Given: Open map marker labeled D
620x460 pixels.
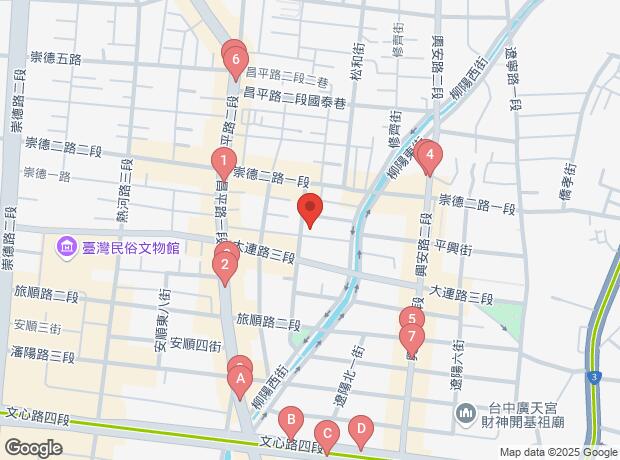Looking at the screenshot, I should point(360,429).
